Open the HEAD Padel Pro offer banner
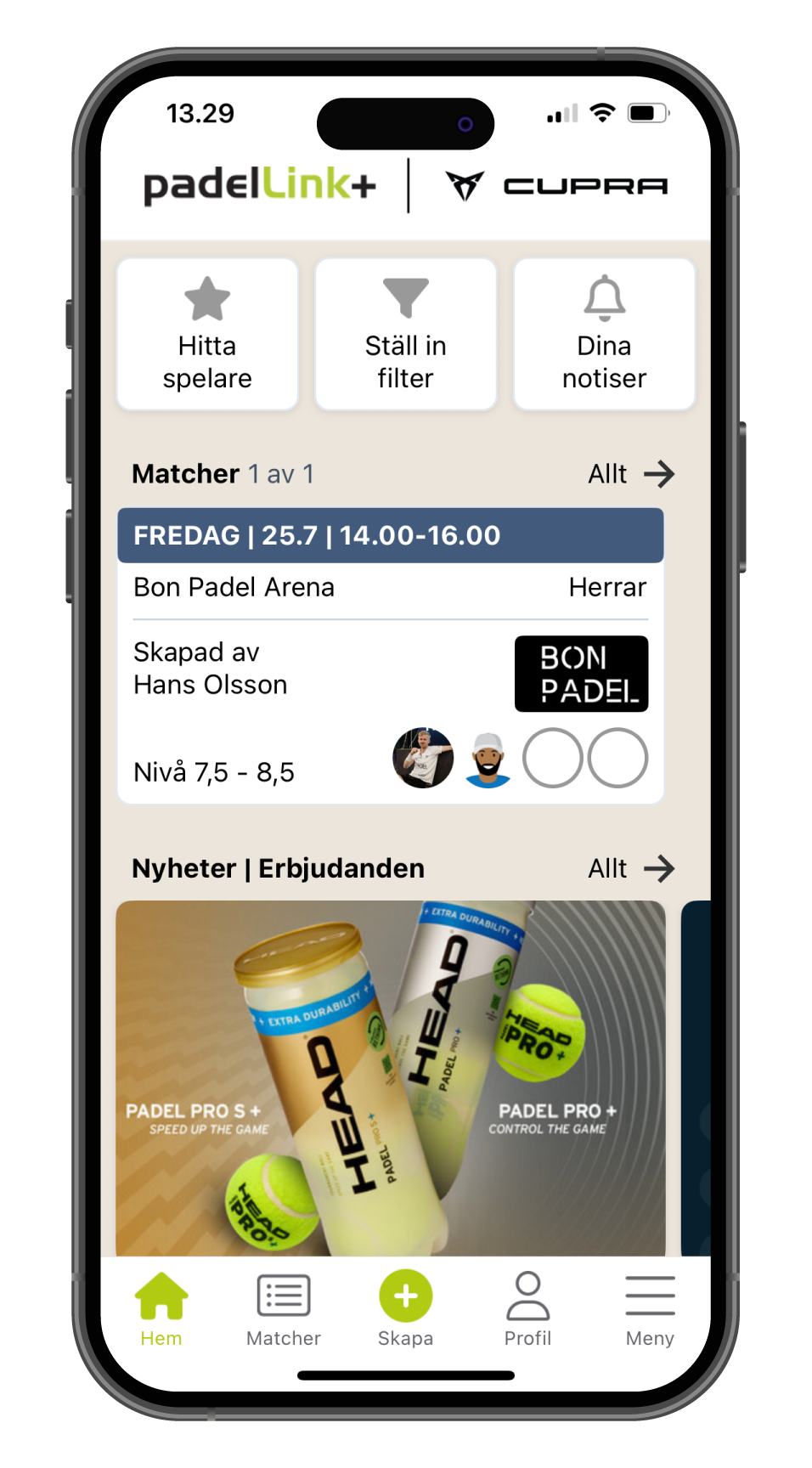The image size is (812, 1468). pyautogui.click(x=391, y=1077)
